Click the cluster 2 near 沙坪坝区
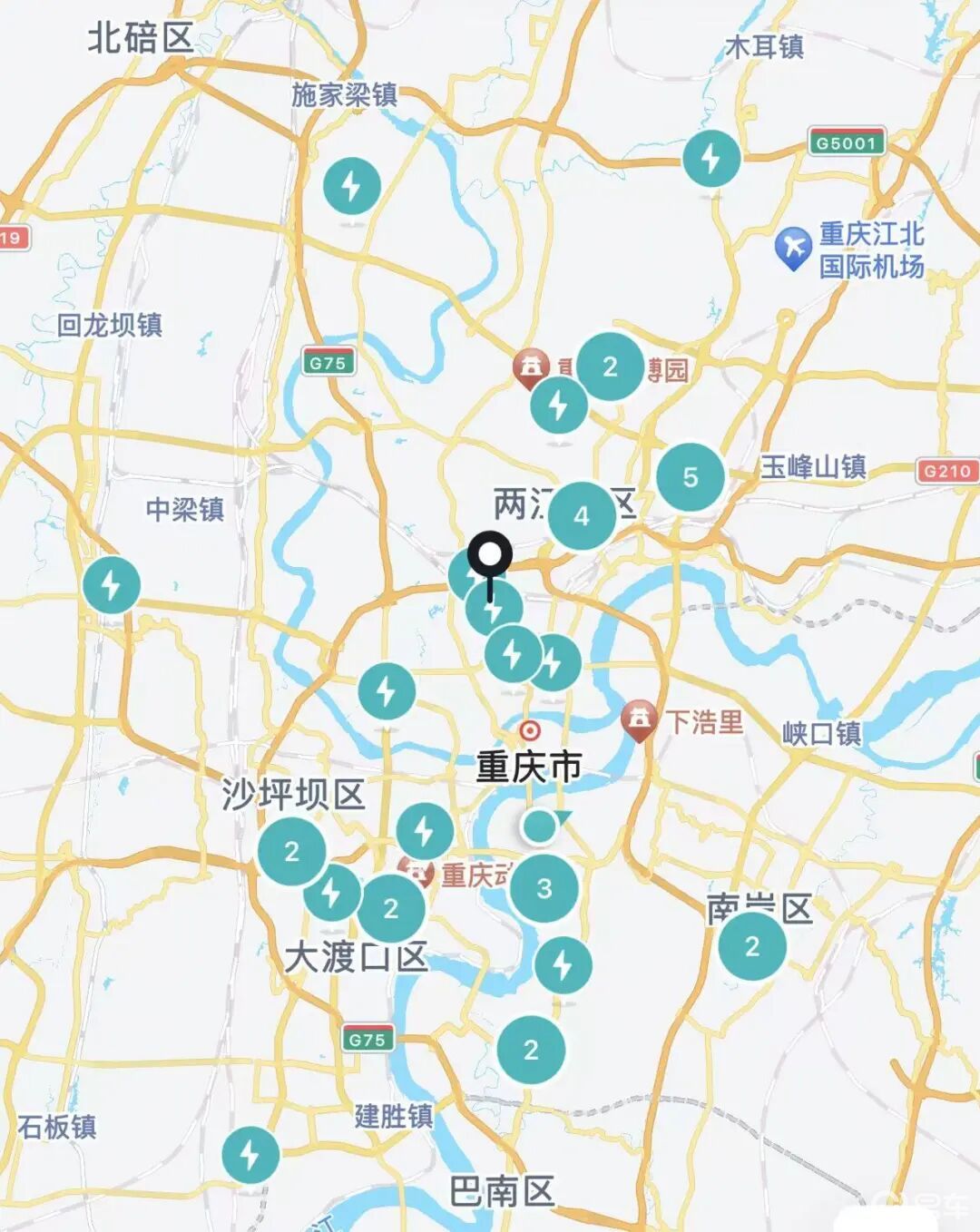This screenshot has width=980, height=1232. pyautogui.click(x=291, y=853)
